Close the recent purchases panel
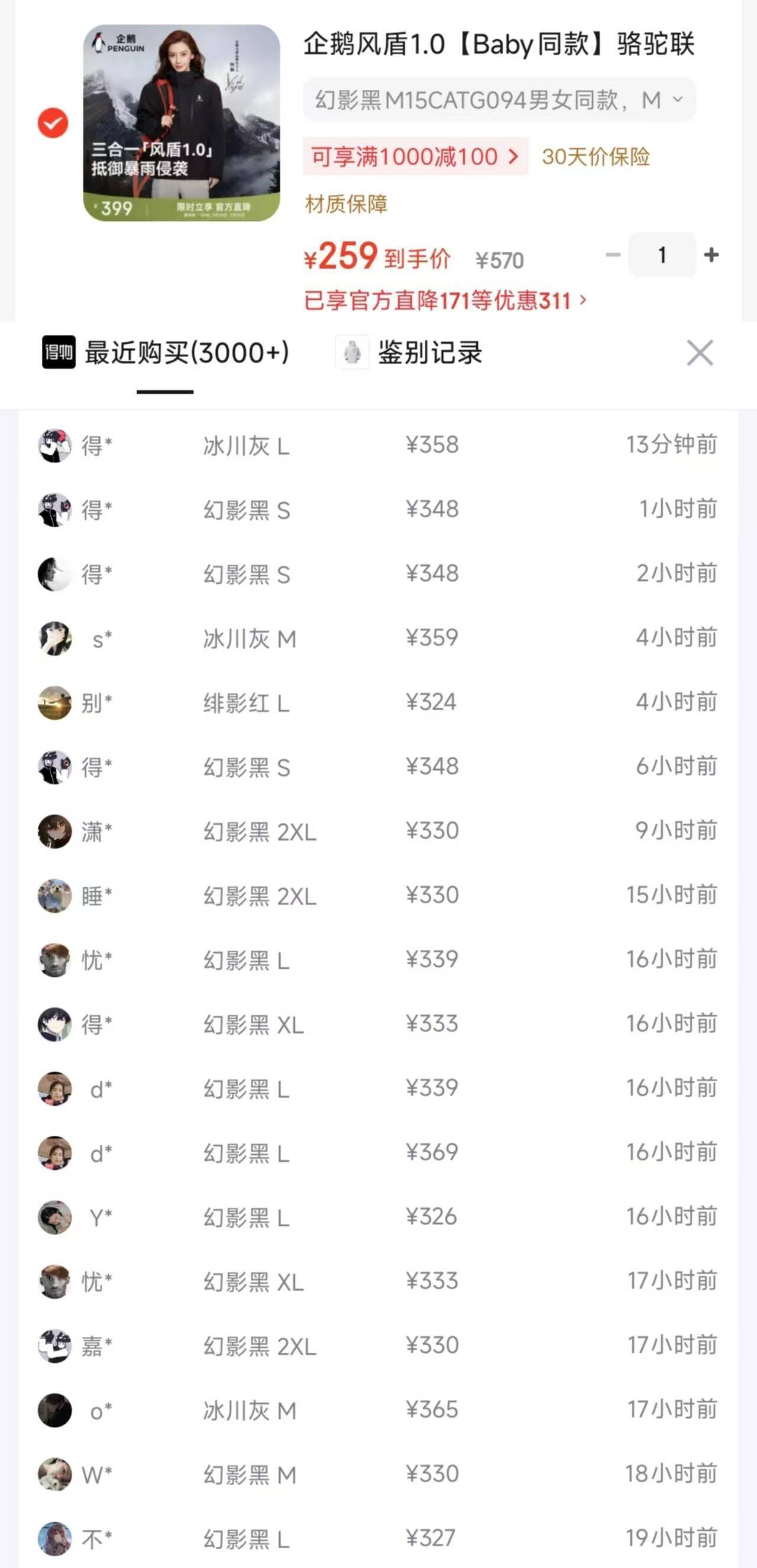Viewport: 757px width, 1568px height. pos(700,353)
